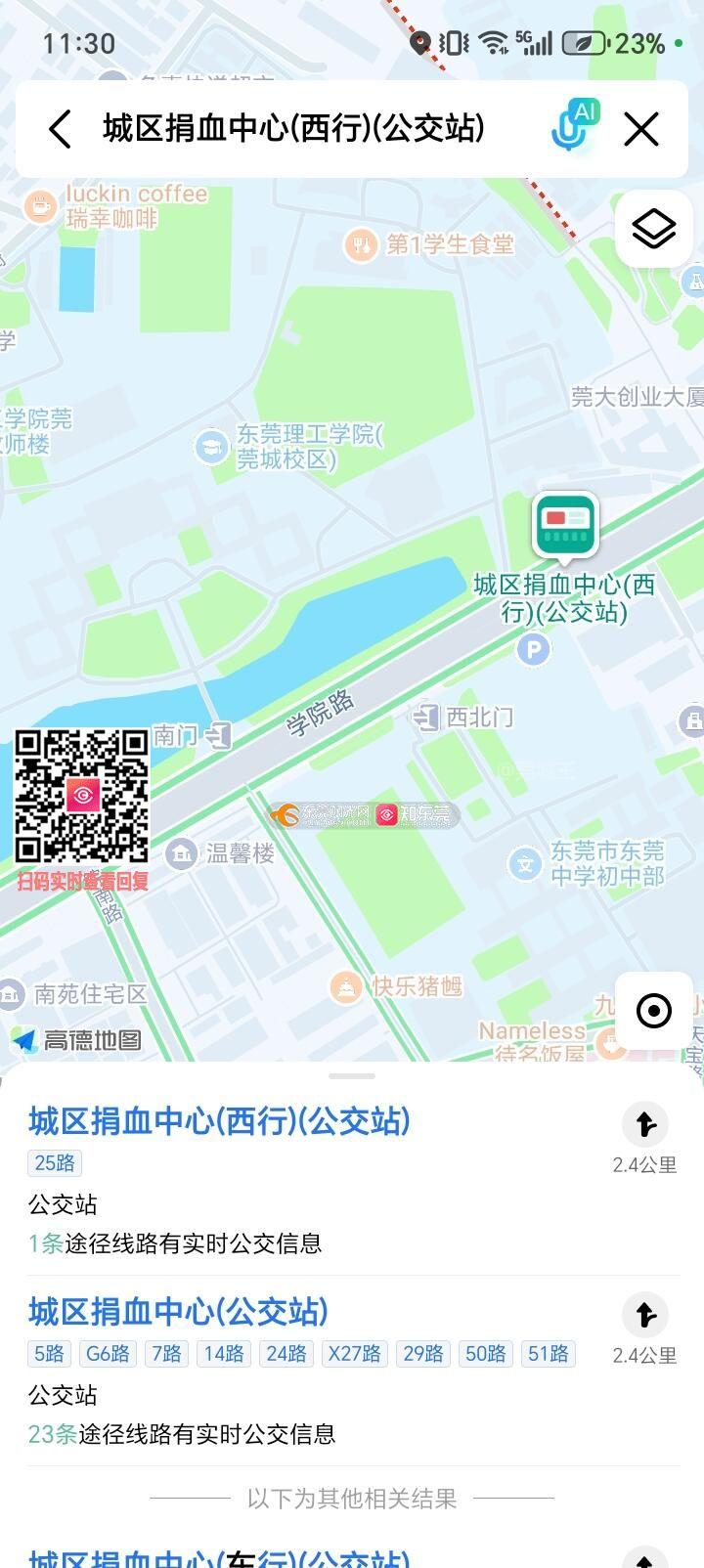Select luckin coffee on the map
Viewport: 704px width, 1568px height.
click(40, 206)
